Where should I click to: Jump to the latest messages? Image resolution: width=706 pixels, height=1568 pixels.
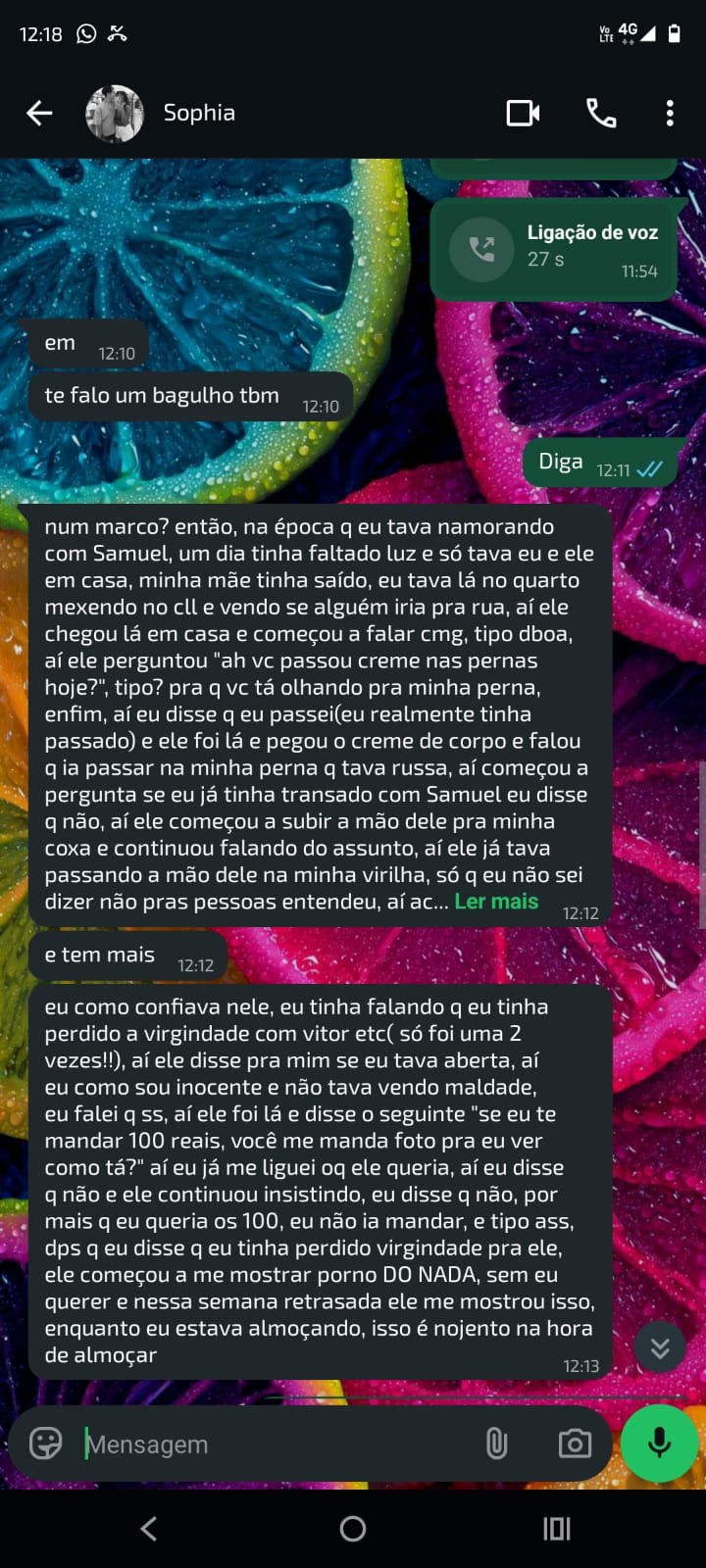(x=660, y=1347)
